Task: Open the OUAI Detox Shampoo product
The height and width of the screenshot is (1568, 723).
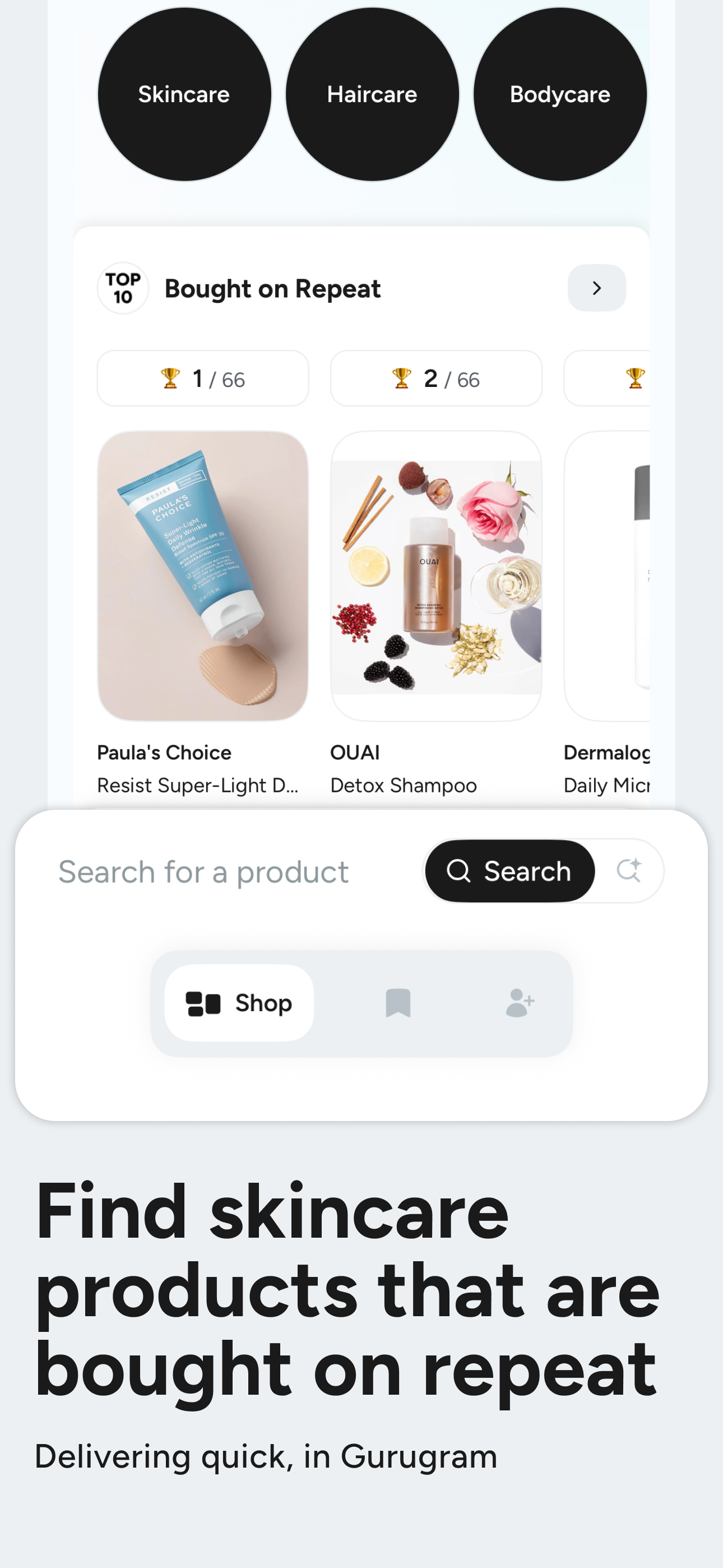Action: [435, 575]
